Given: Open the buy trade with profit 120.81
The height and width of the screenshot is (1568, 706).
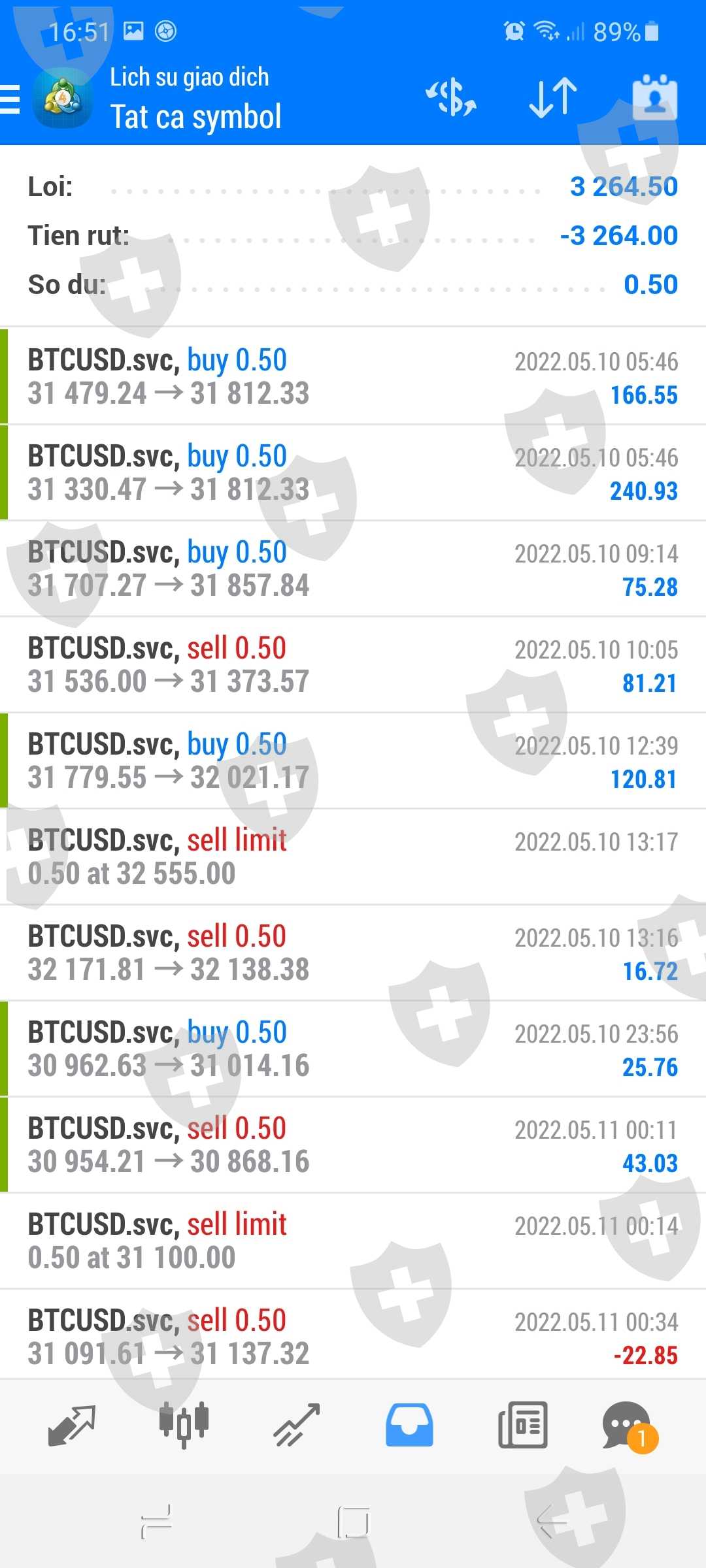Looking at the screenshot, I should coord(353,760).
